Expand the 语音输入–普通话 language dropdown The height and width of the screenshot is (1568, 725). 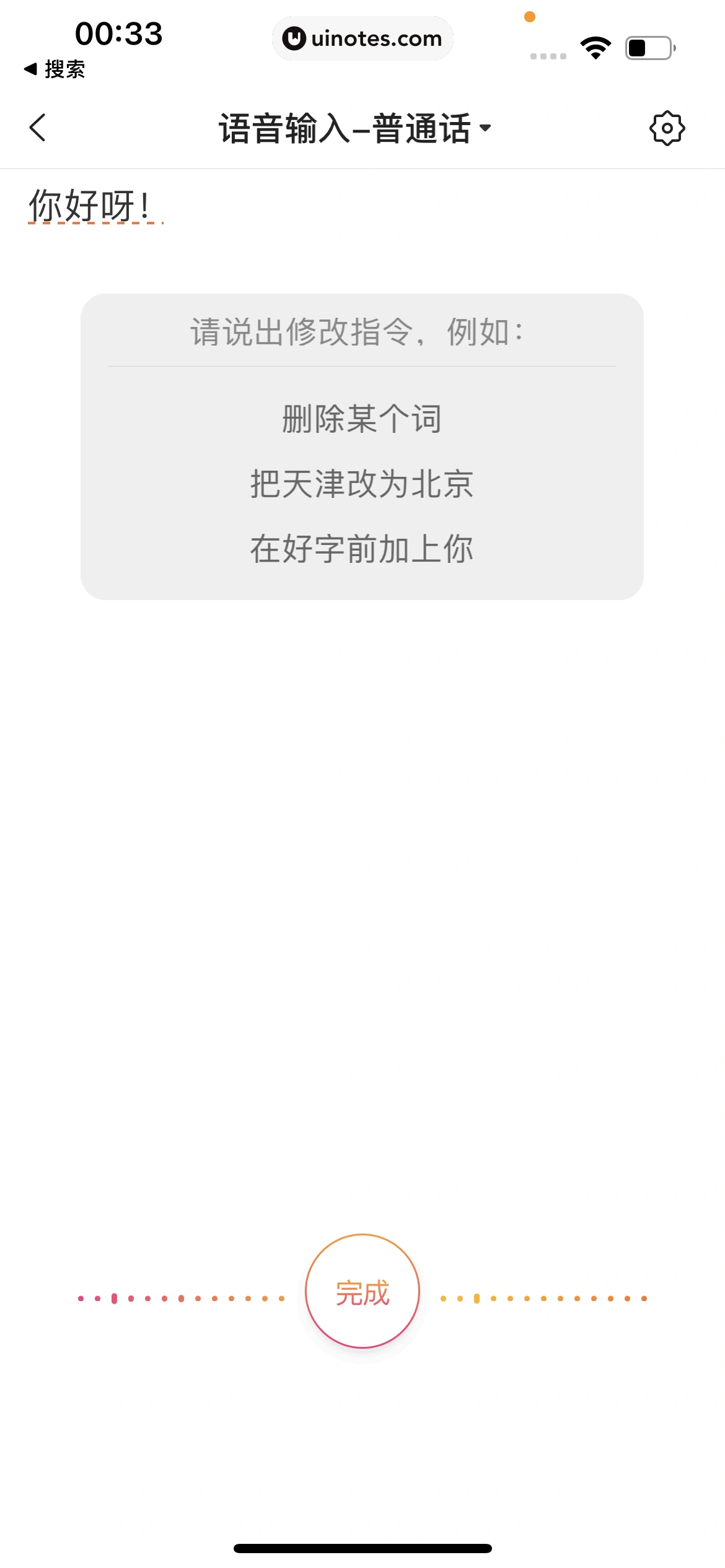[x=355, y=129]
